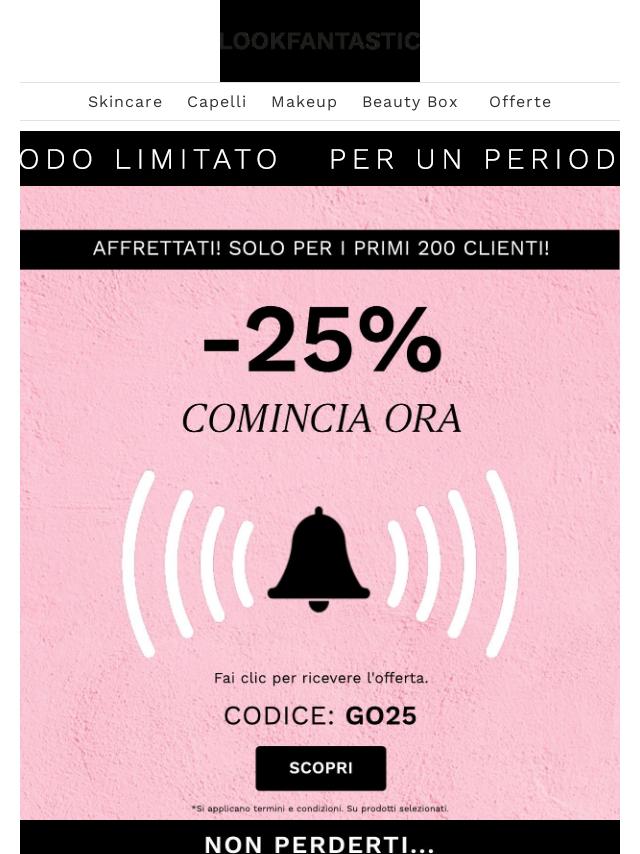Go to the Capelli section
The image size is (640, 854).
point(216,102)
